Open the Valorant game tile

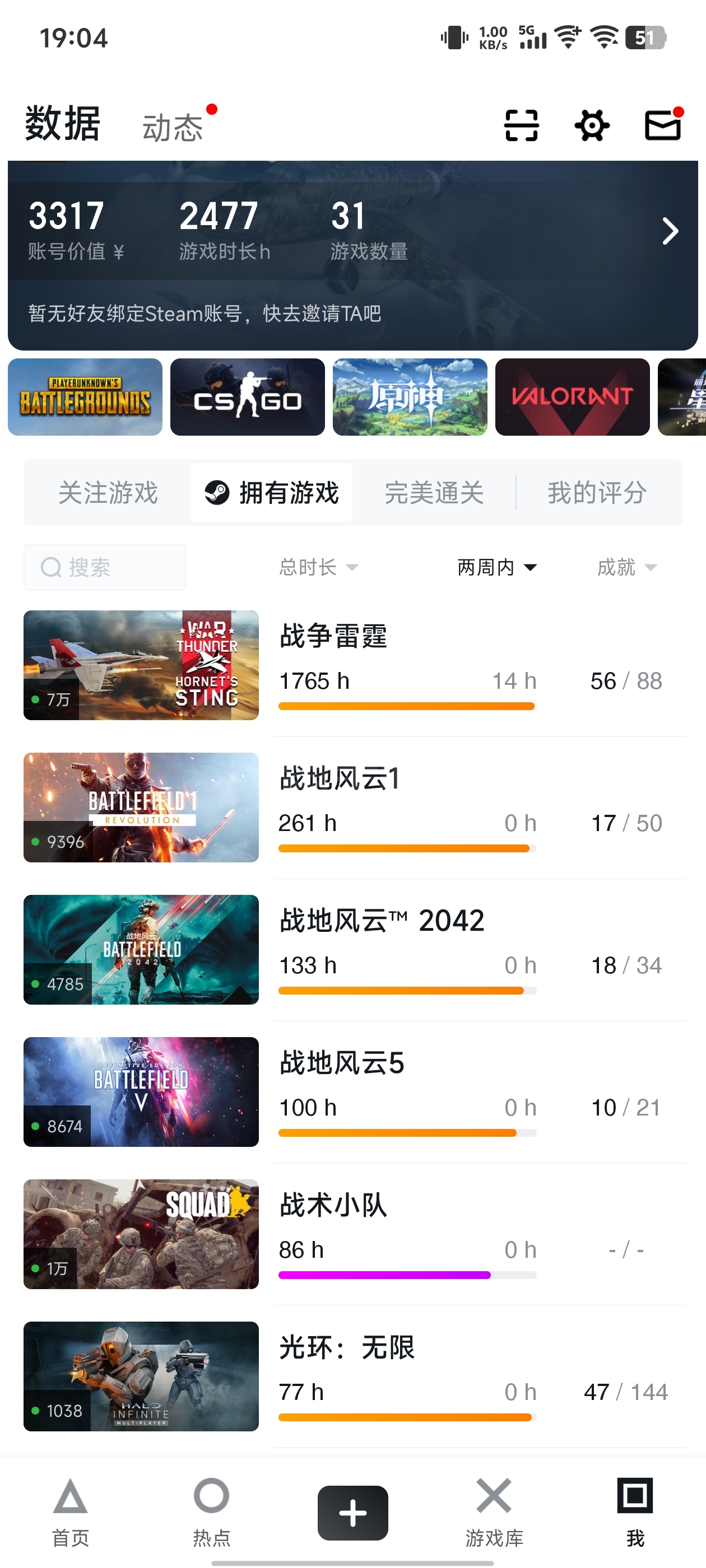pyautogui.click(x=573, y=397)
